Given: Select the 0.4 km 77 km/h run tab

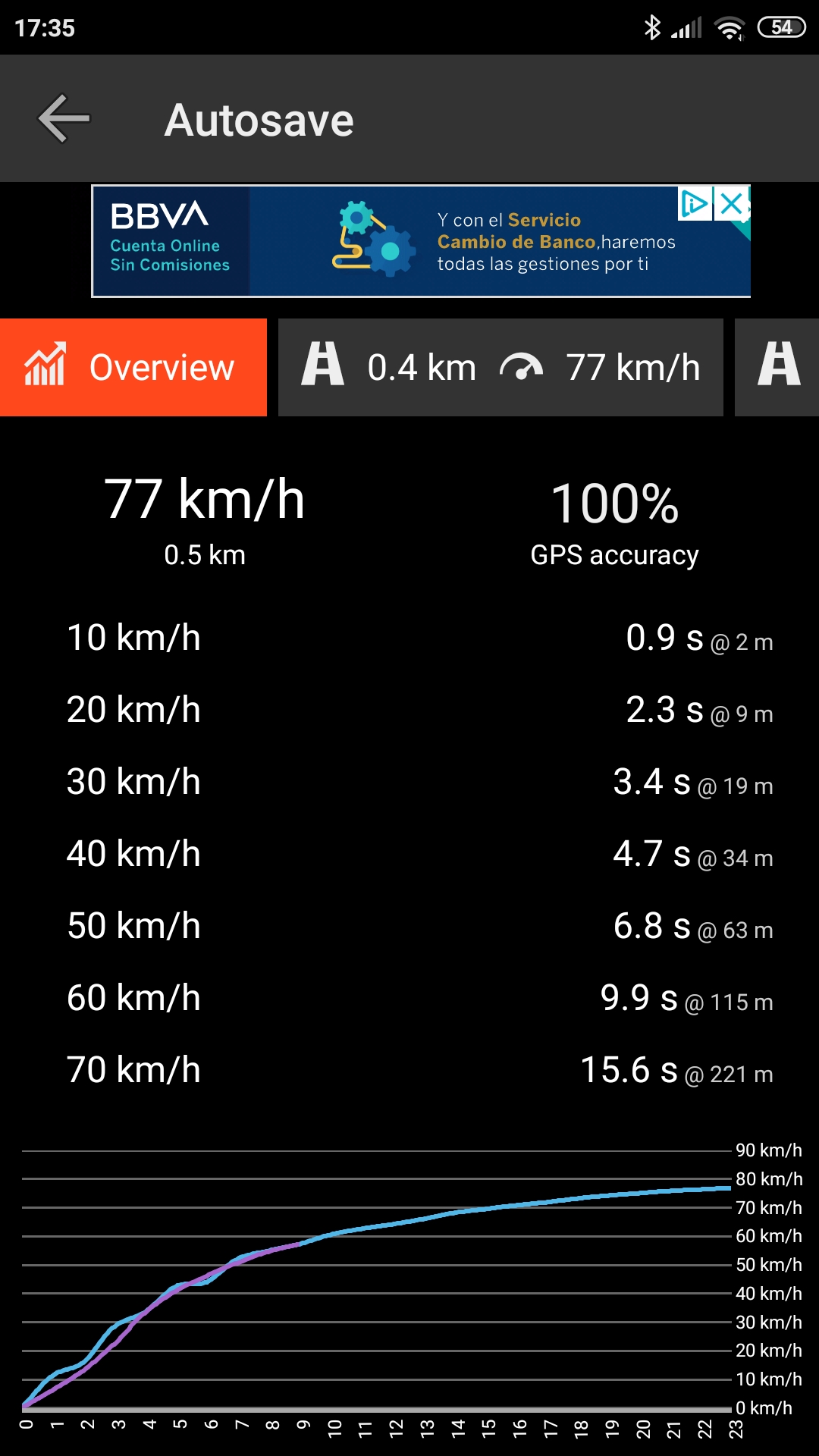Looking at the screenshot, I should coord(500,367).
